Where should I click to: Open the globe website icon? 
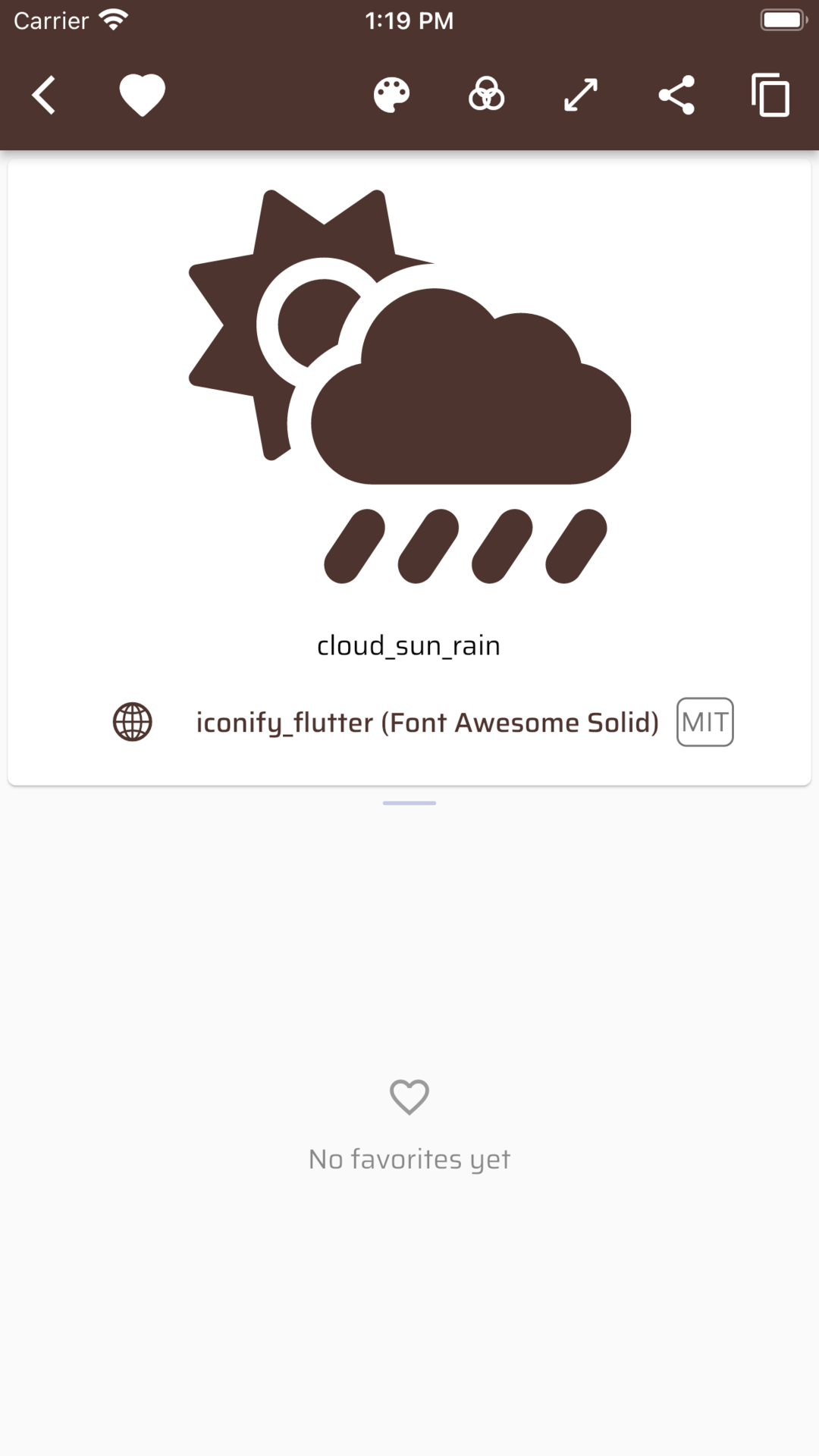(x=133, y=722)
